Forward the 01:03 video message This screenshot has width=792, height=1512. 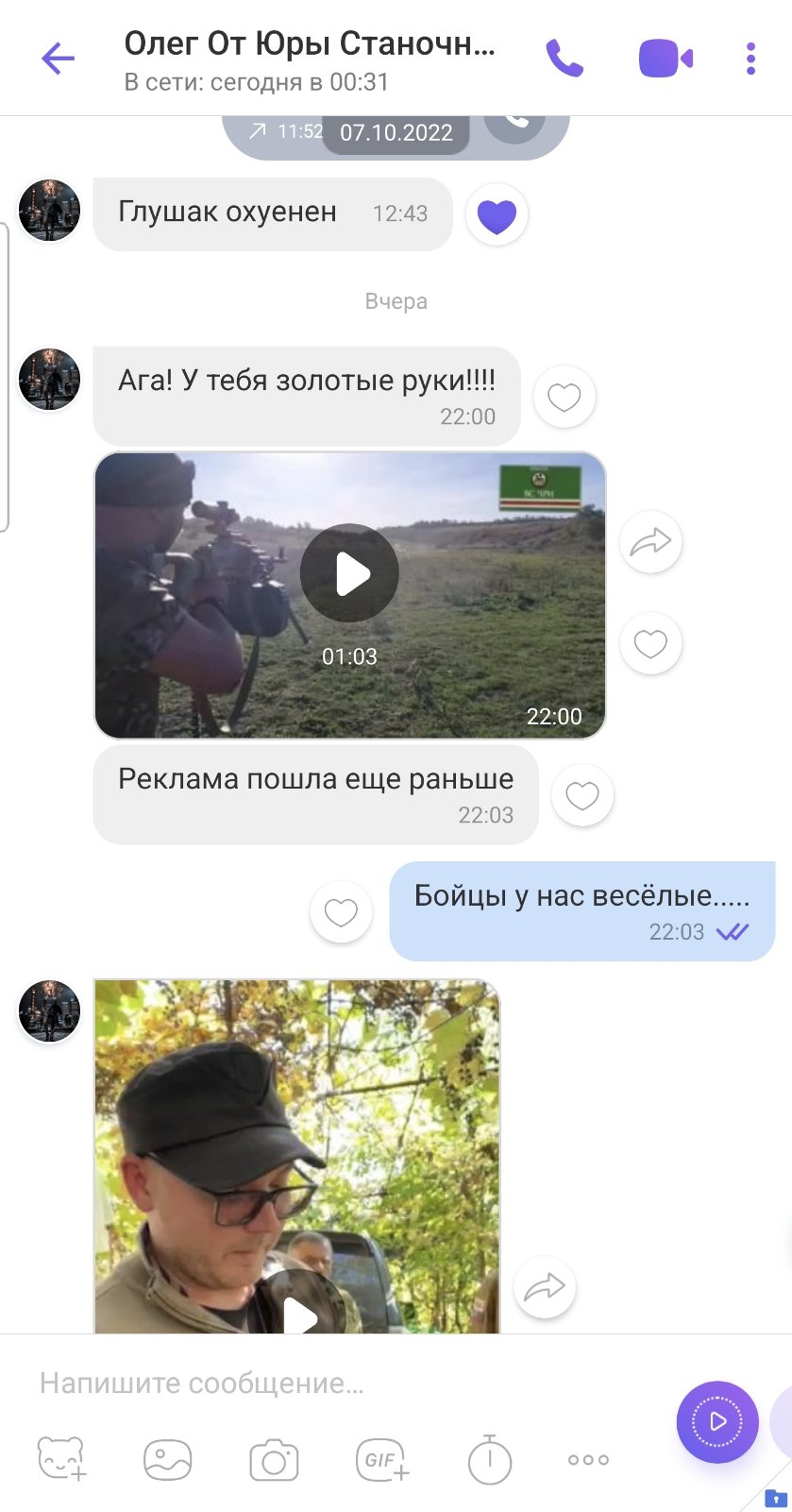coord(650,542)
